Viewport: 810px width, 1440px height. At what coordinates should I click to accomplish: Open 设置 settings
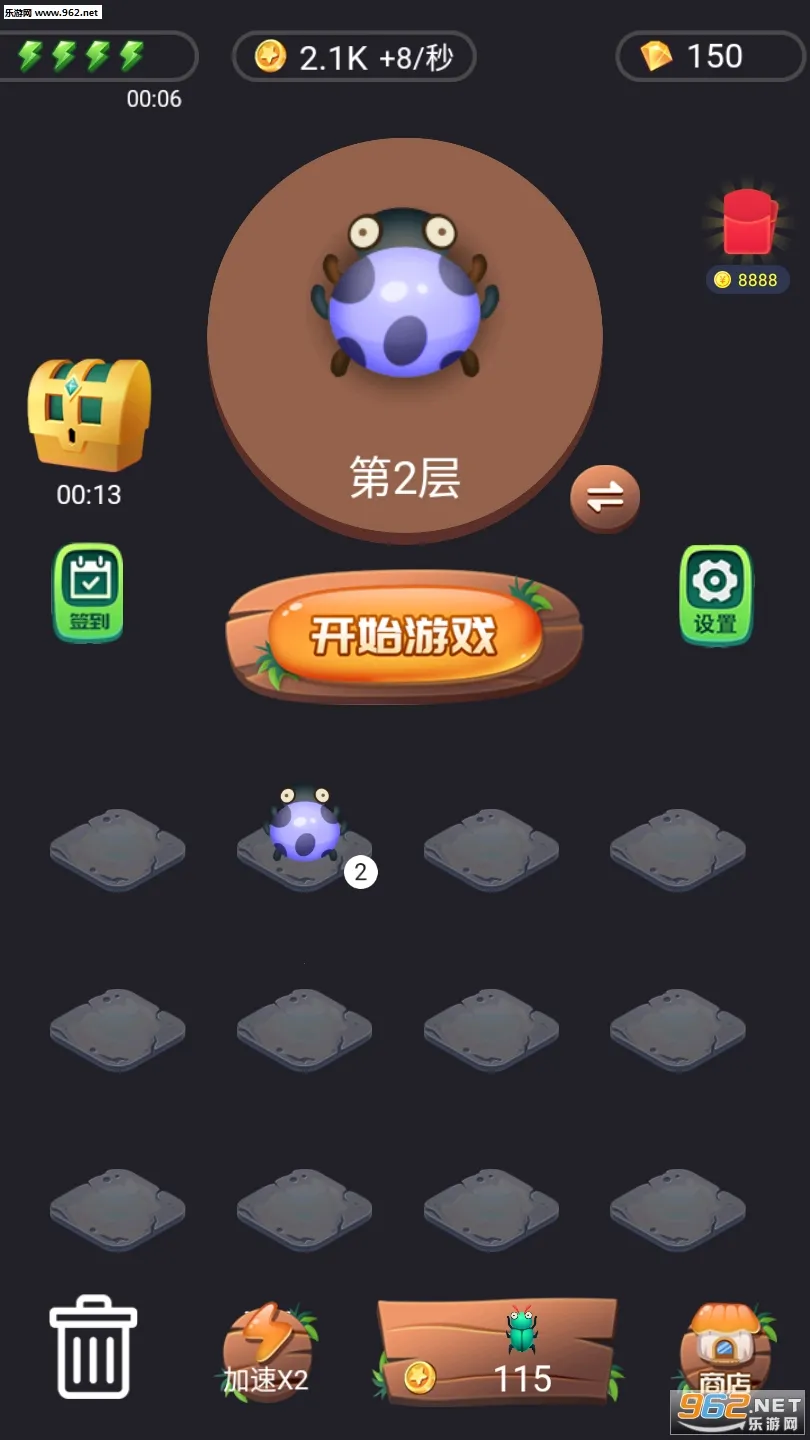(x=715, y=593)
